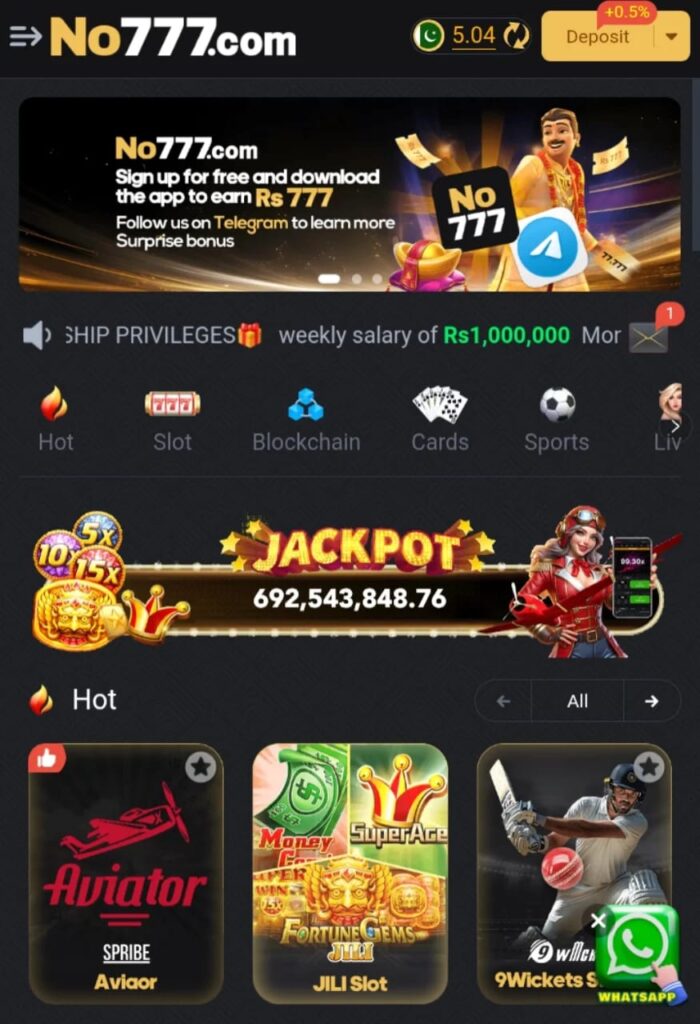Go to next hot games page
Viewport: 700px width, 1024px height.
[x=652, y=701]
